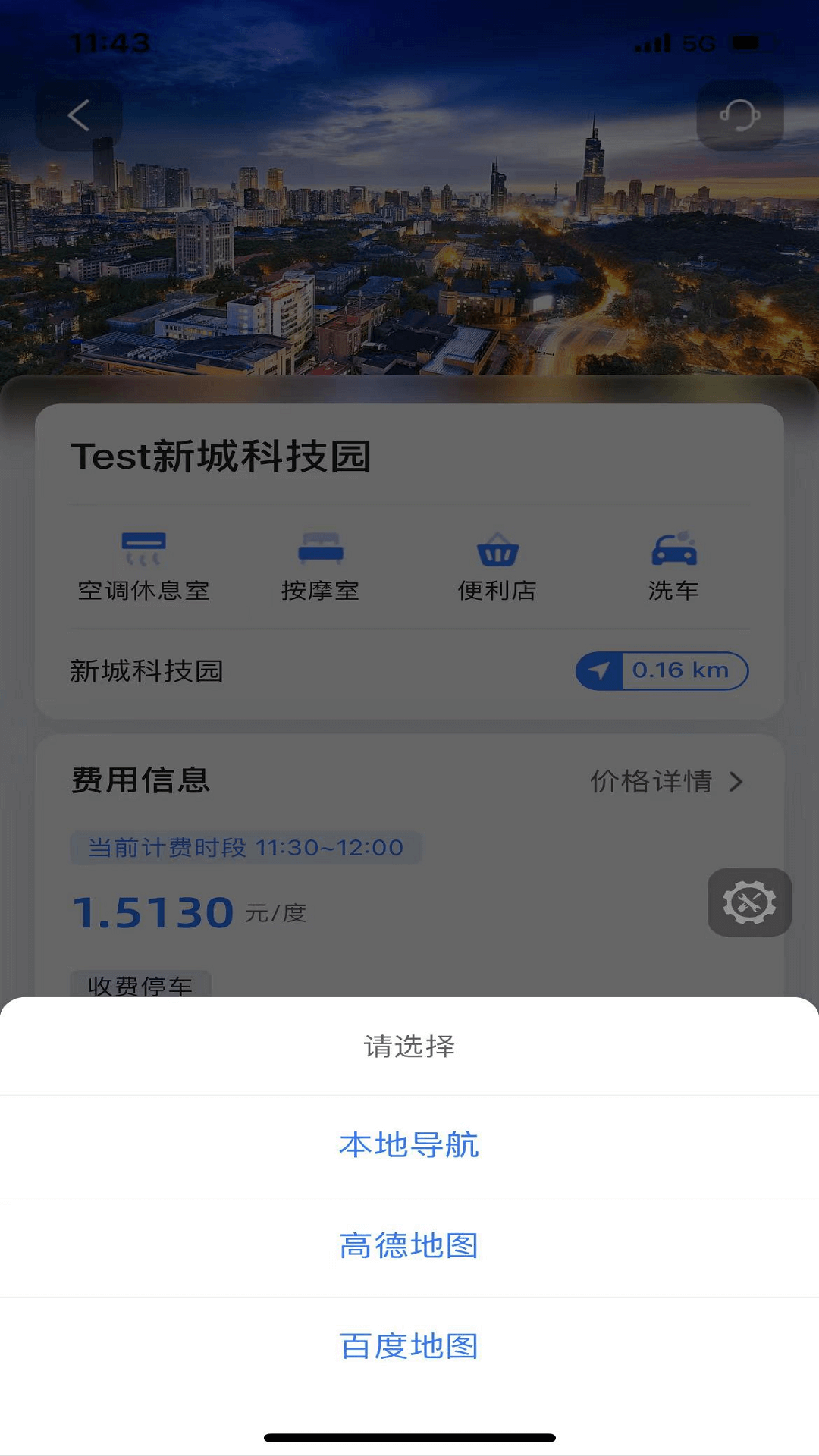Collapse the navigation chooser sheet
The height and width of the screenshot is (1456, 819).
coord(409,1439)
